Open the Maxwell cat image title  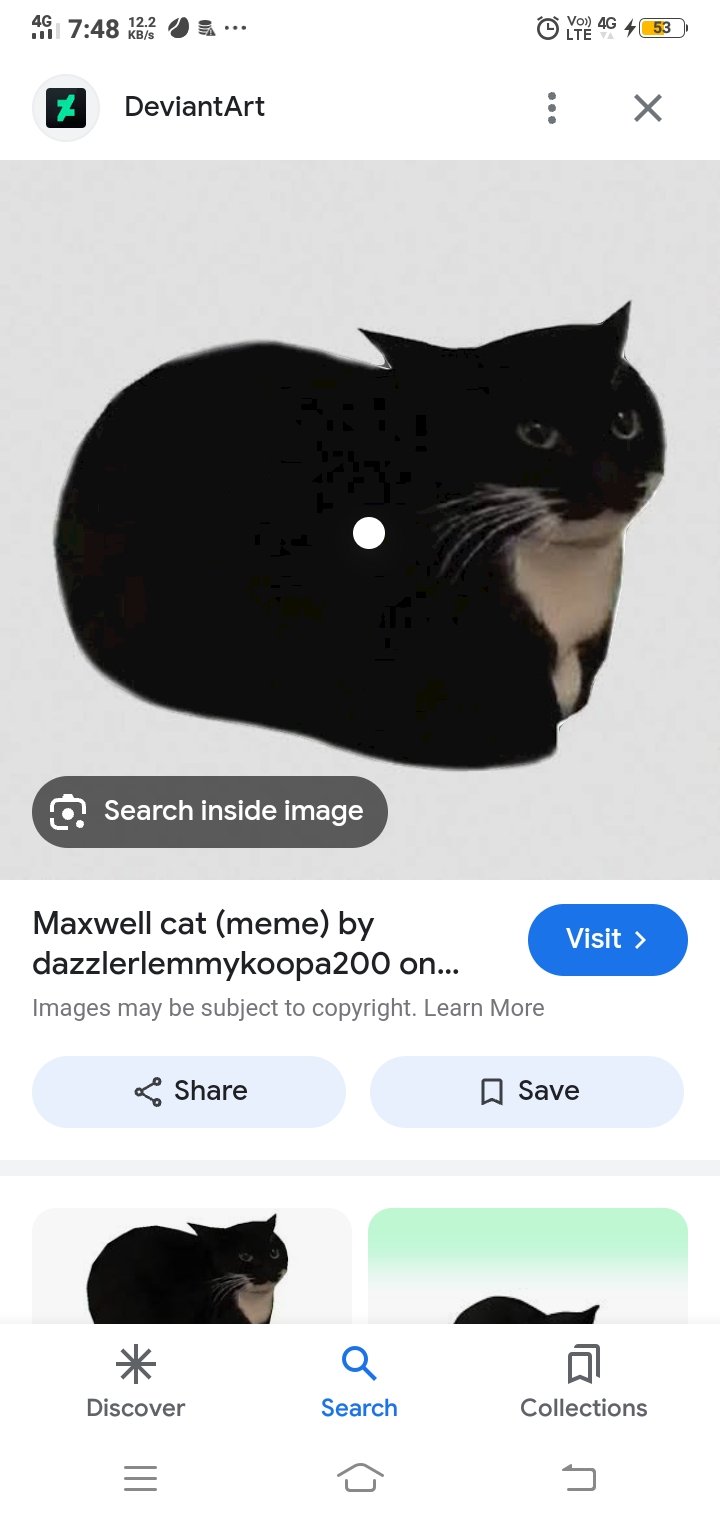[245, 942]
